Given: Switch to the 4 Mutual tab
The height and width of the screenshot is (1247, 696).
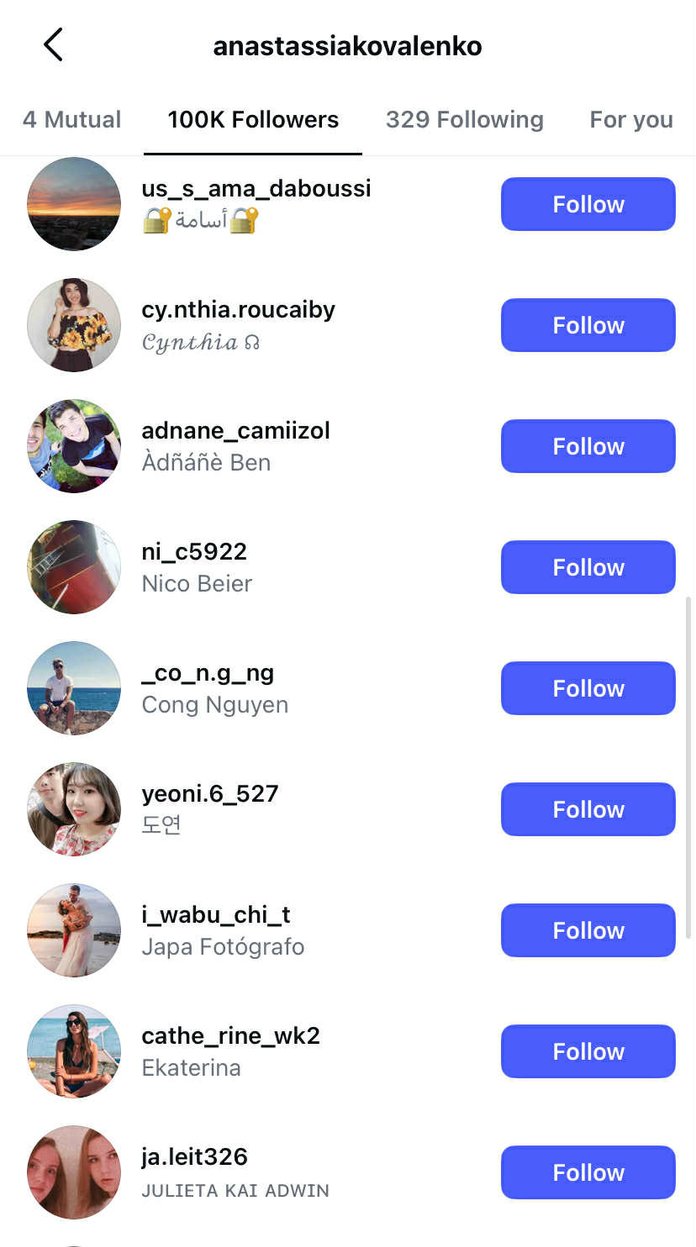Looking at the screenshot, I should click(72, 120).
